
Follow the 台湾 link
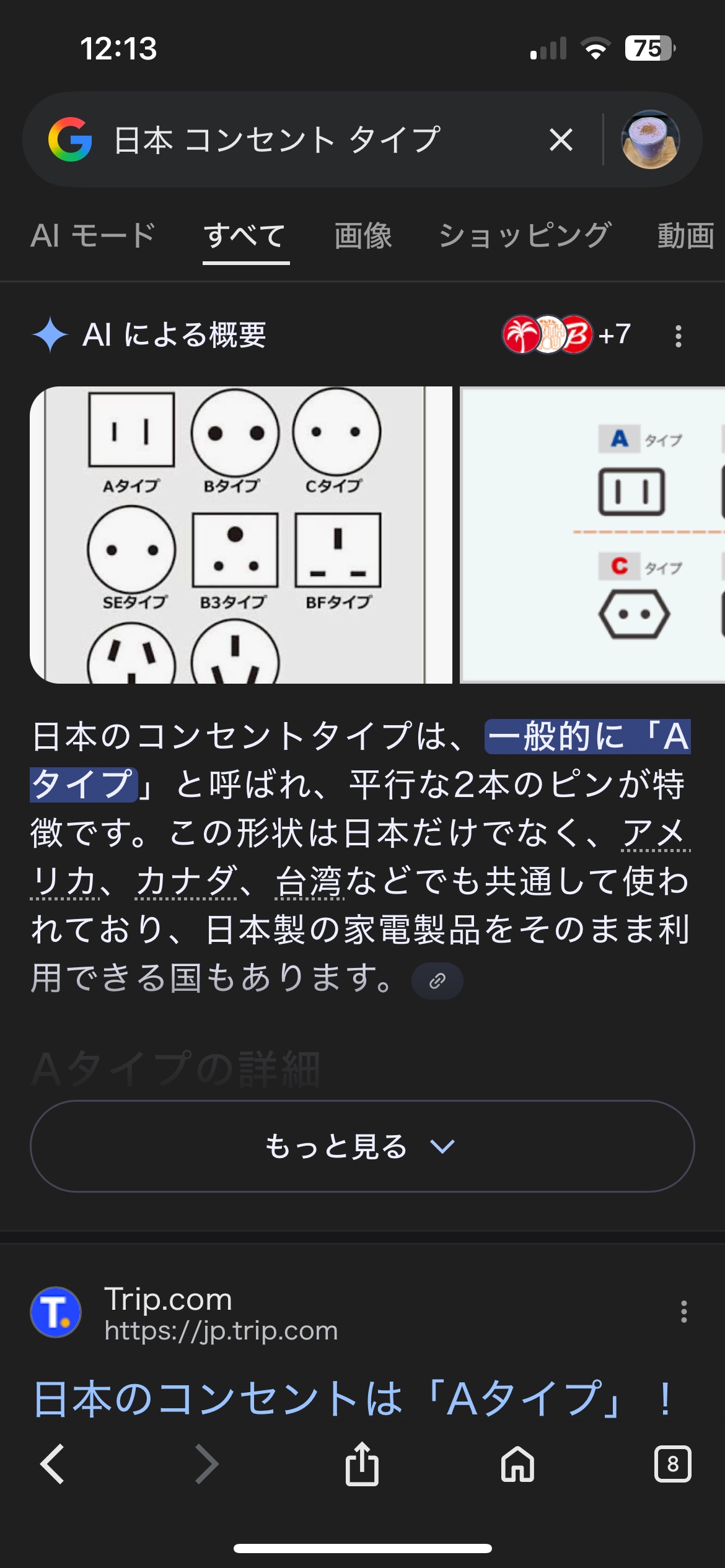point(309,882)
